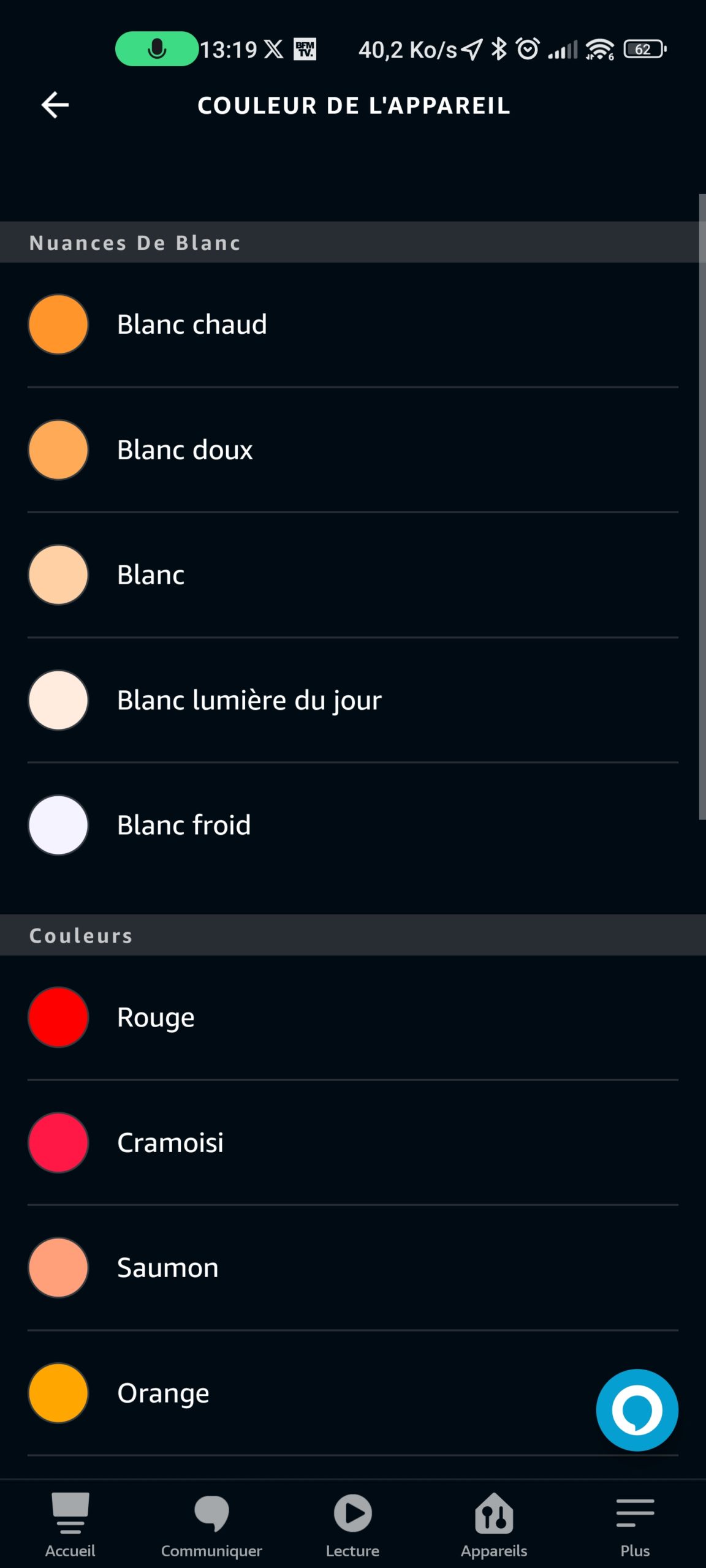Select Blanc lumière du jour

(x=353, y=700)
